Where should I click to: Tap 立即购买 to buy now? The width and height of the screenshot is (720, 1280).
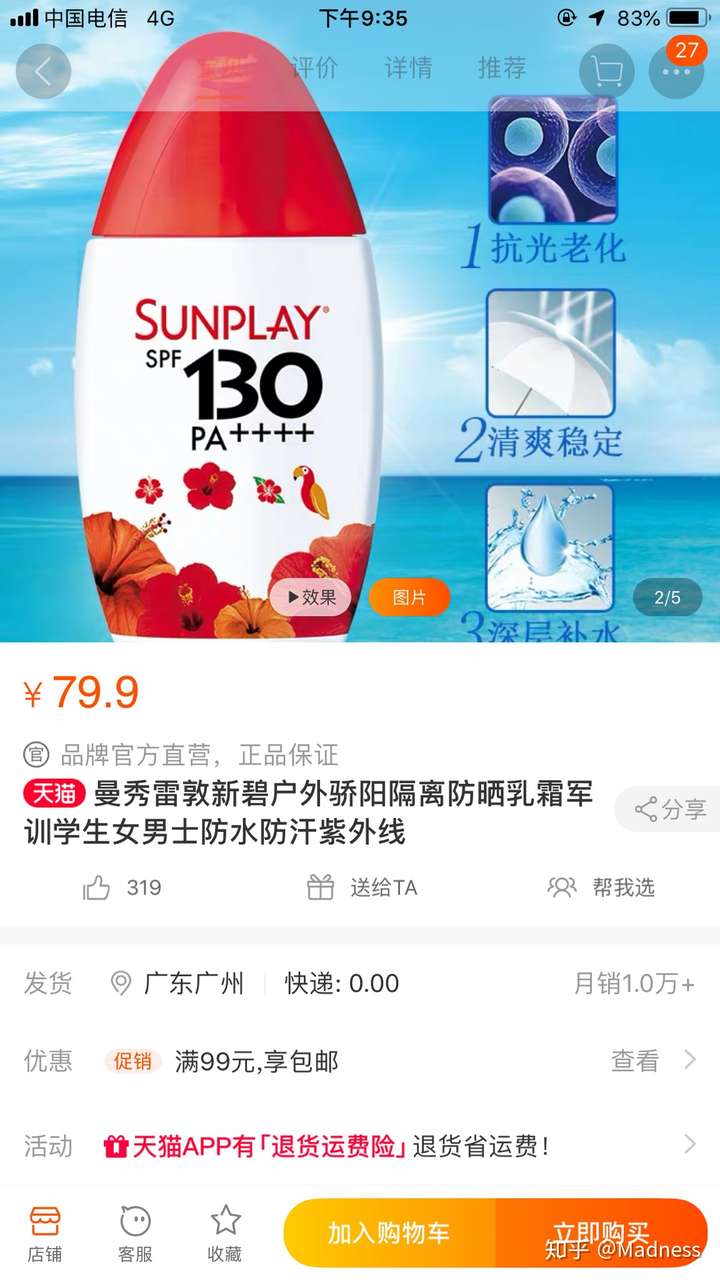click(602, 1233)
